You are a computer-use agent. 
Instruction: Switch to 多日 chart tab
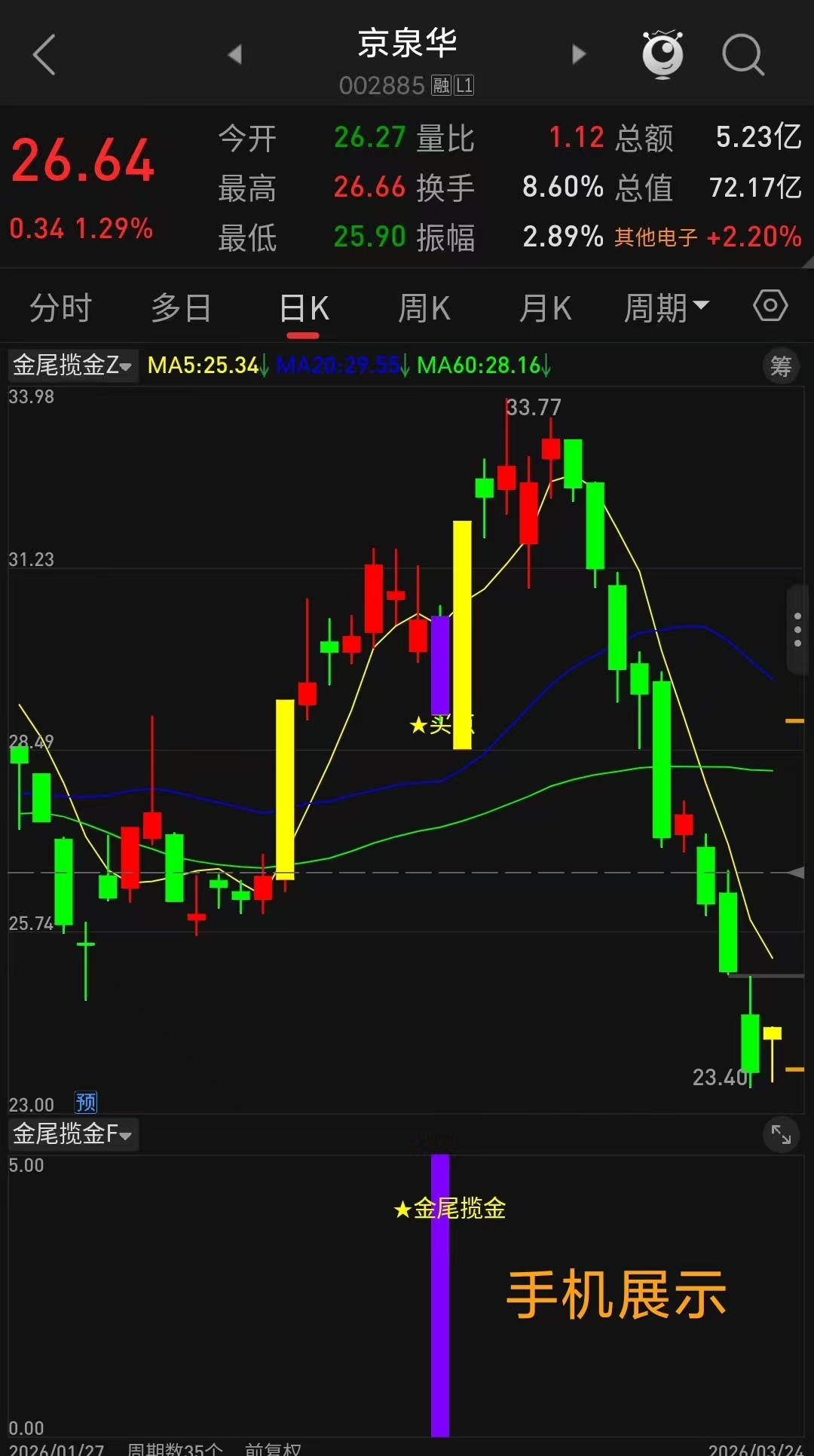pos(181,308)
